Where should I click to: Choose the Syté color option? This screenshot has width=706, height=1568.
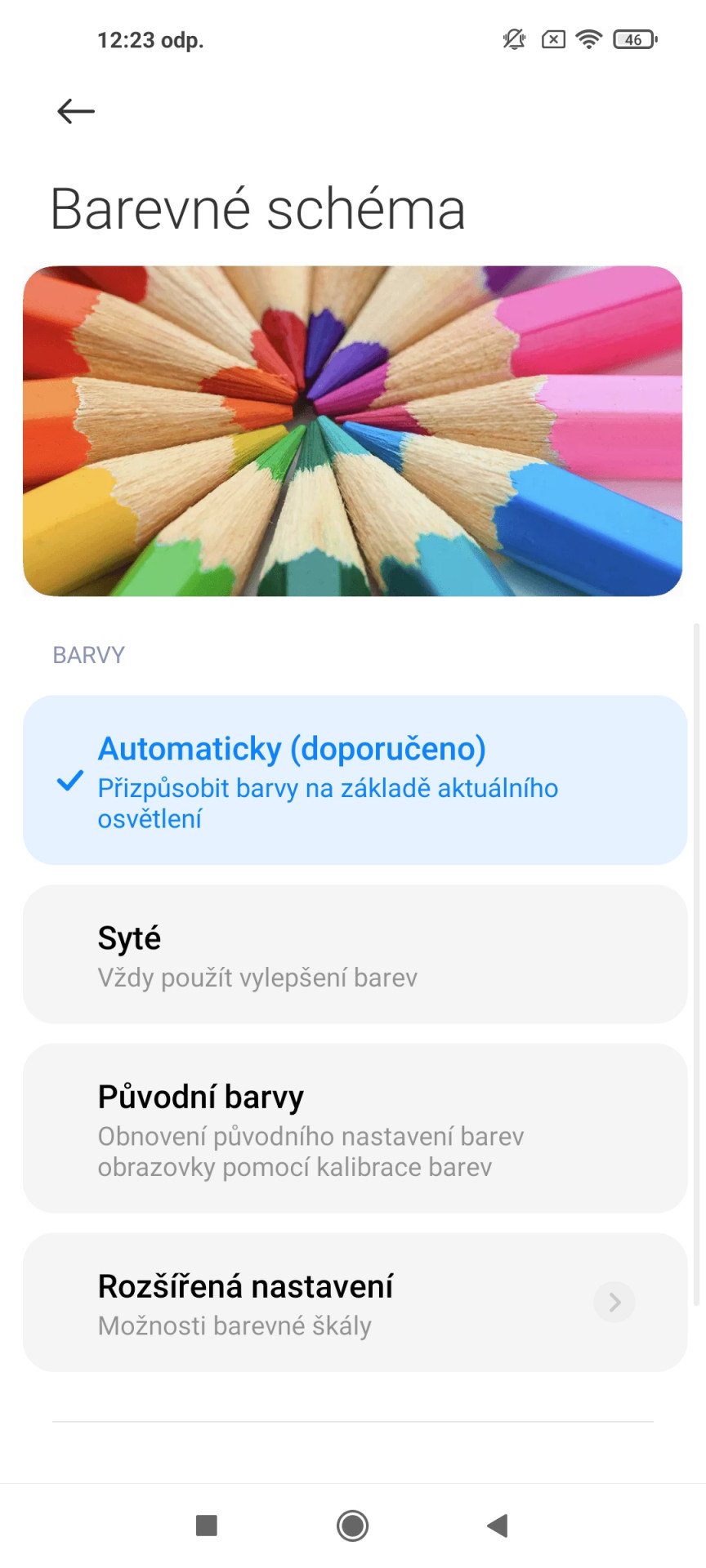(355, 954)
